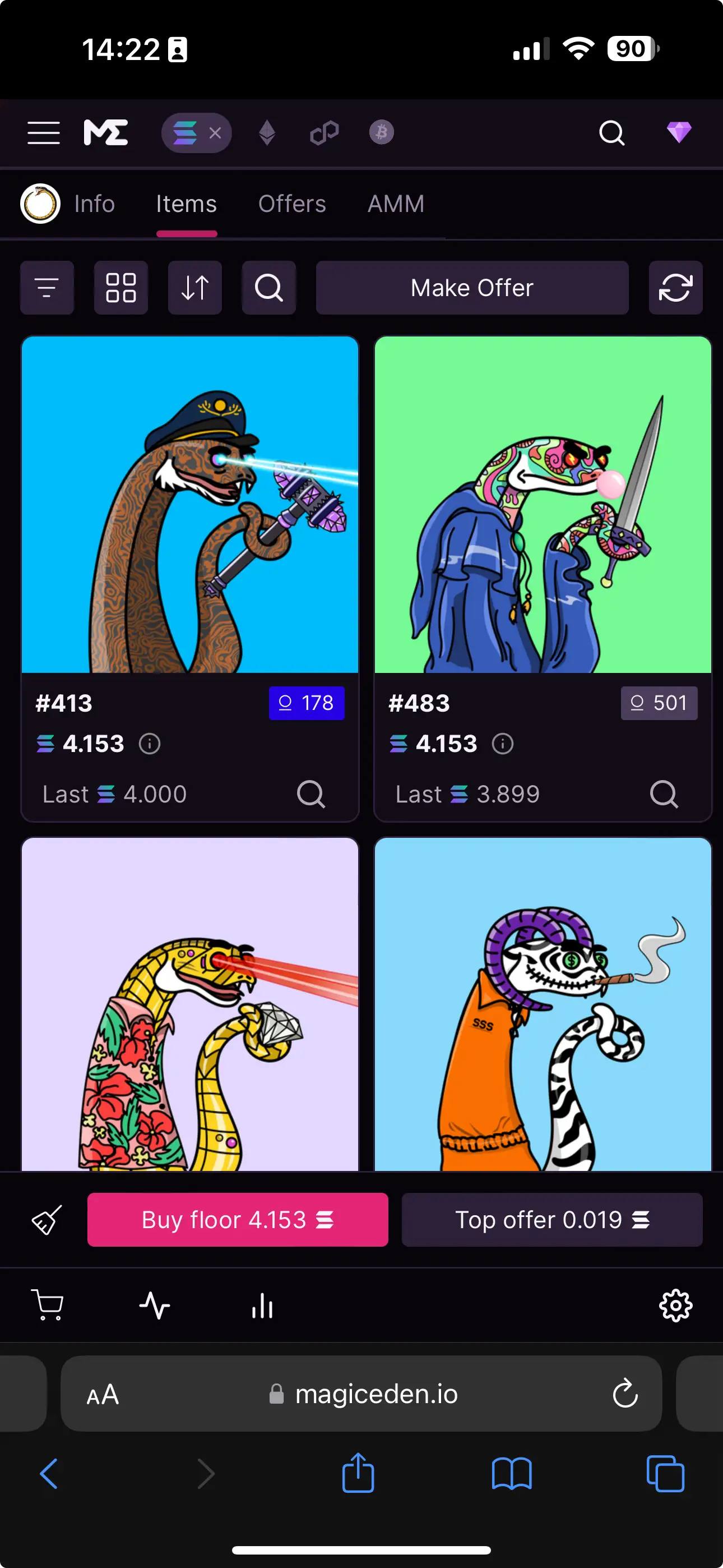Select the Polygon chain icon

click(x=324, y=133)
